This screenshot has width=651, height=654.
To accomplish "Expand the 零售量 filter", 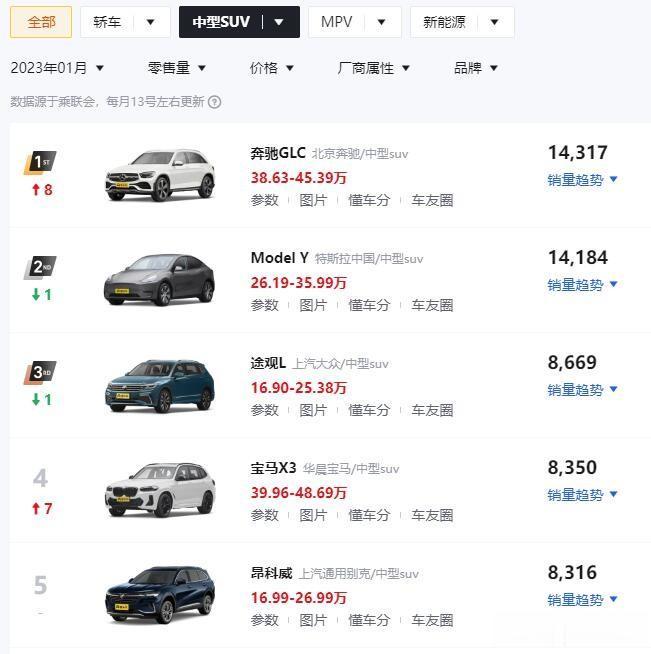I will [177, 68].
